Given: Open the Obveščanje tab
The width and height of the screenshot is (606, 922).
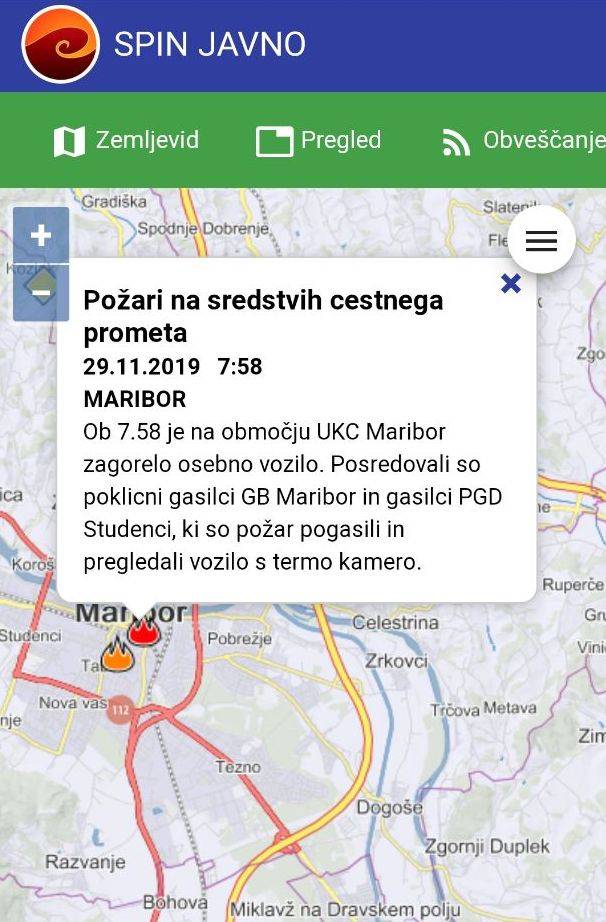Looking at the screenshot, I should click(524, 141).
